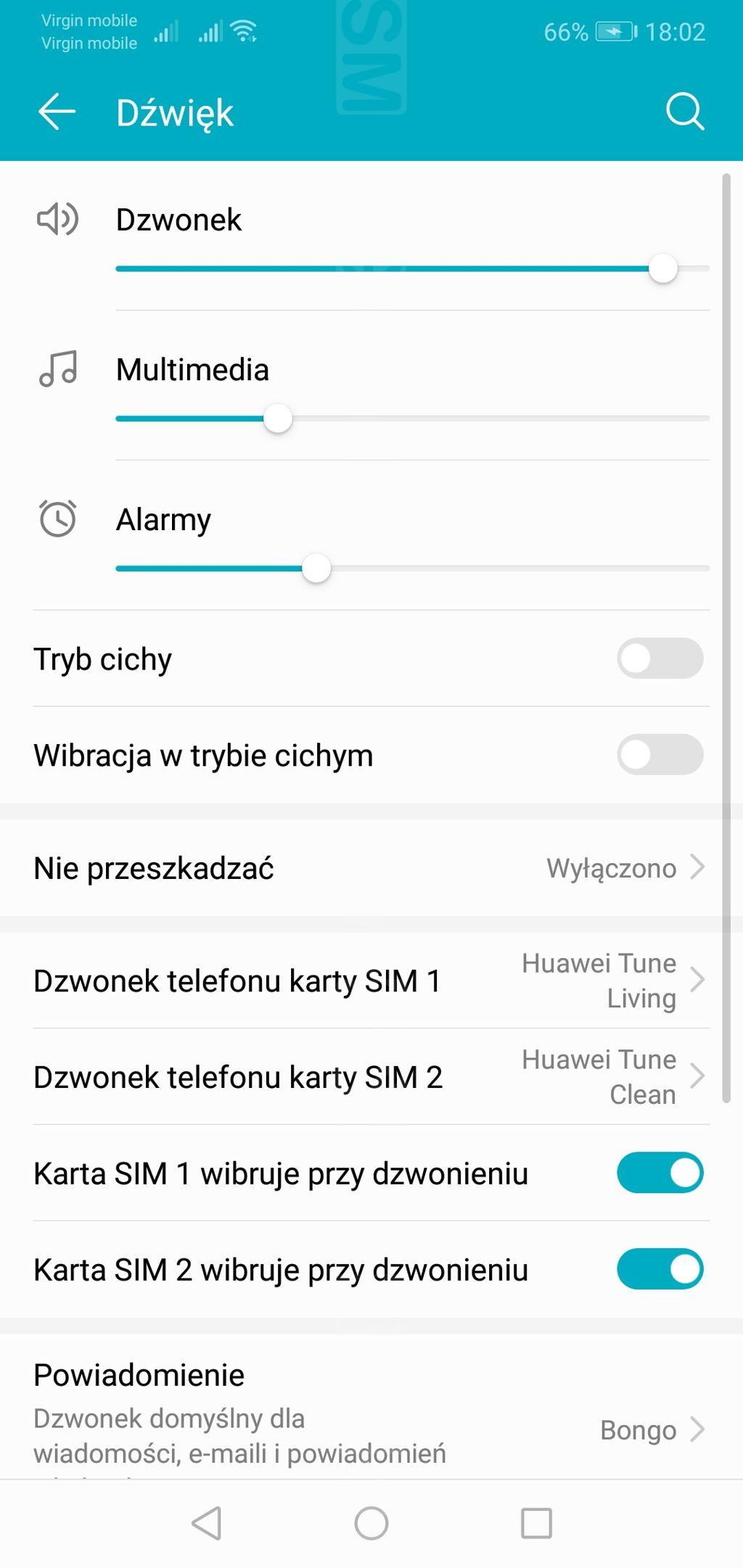Screen dimensions: 743x1568
Task: Turn on Wibracja w trybie cichym
Action: (x=659, y=755)
